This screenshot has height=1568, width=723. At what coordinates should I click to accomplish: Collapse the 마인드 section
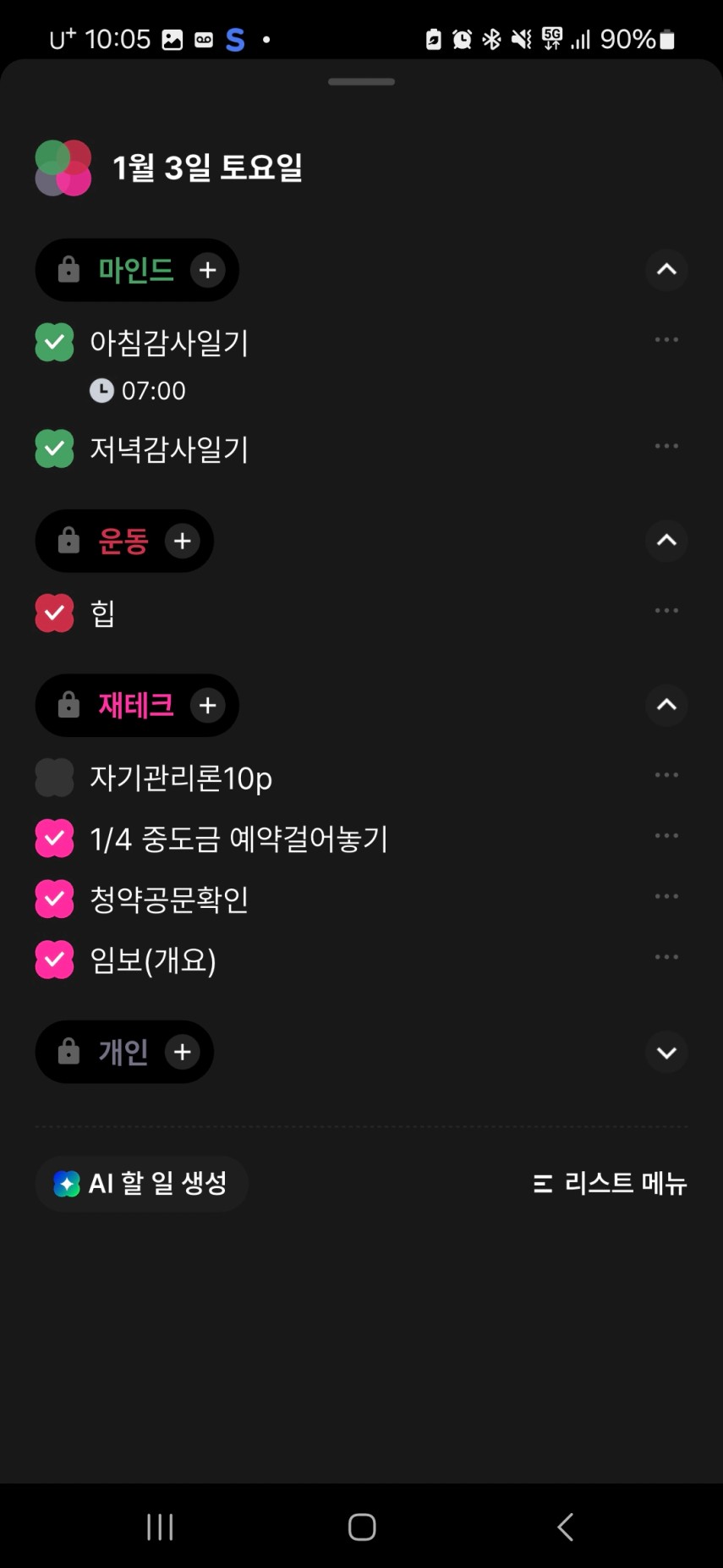[666, 270]
